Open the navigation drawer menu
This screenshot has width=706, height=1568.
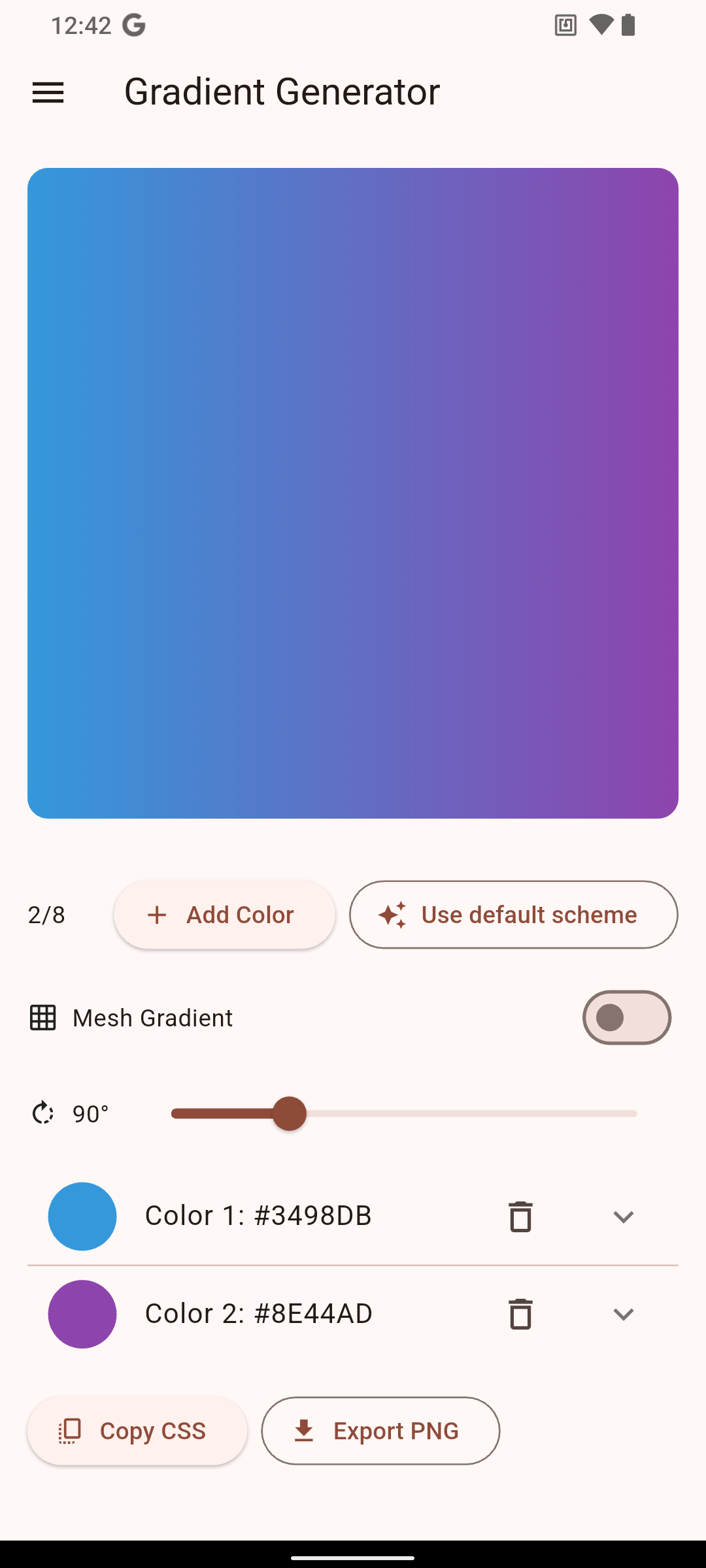tap(48, 92)
